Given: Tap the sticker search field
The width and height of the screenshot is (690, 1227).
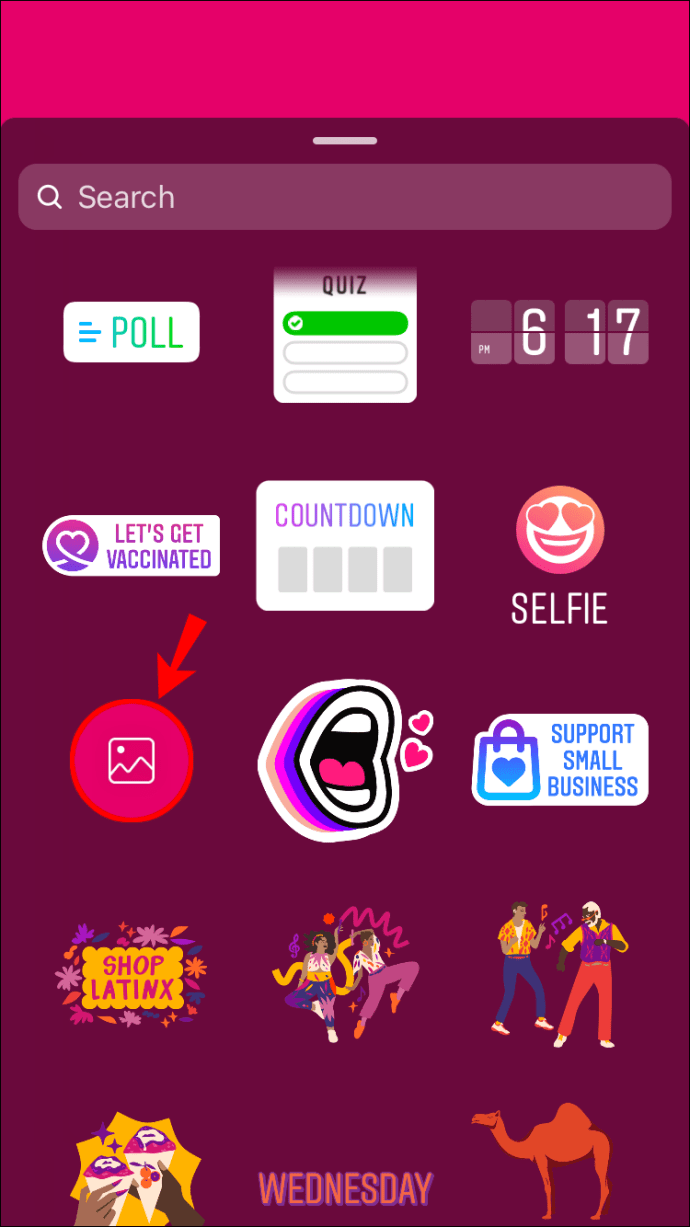Looking at the screenshot, I should 344,197.
